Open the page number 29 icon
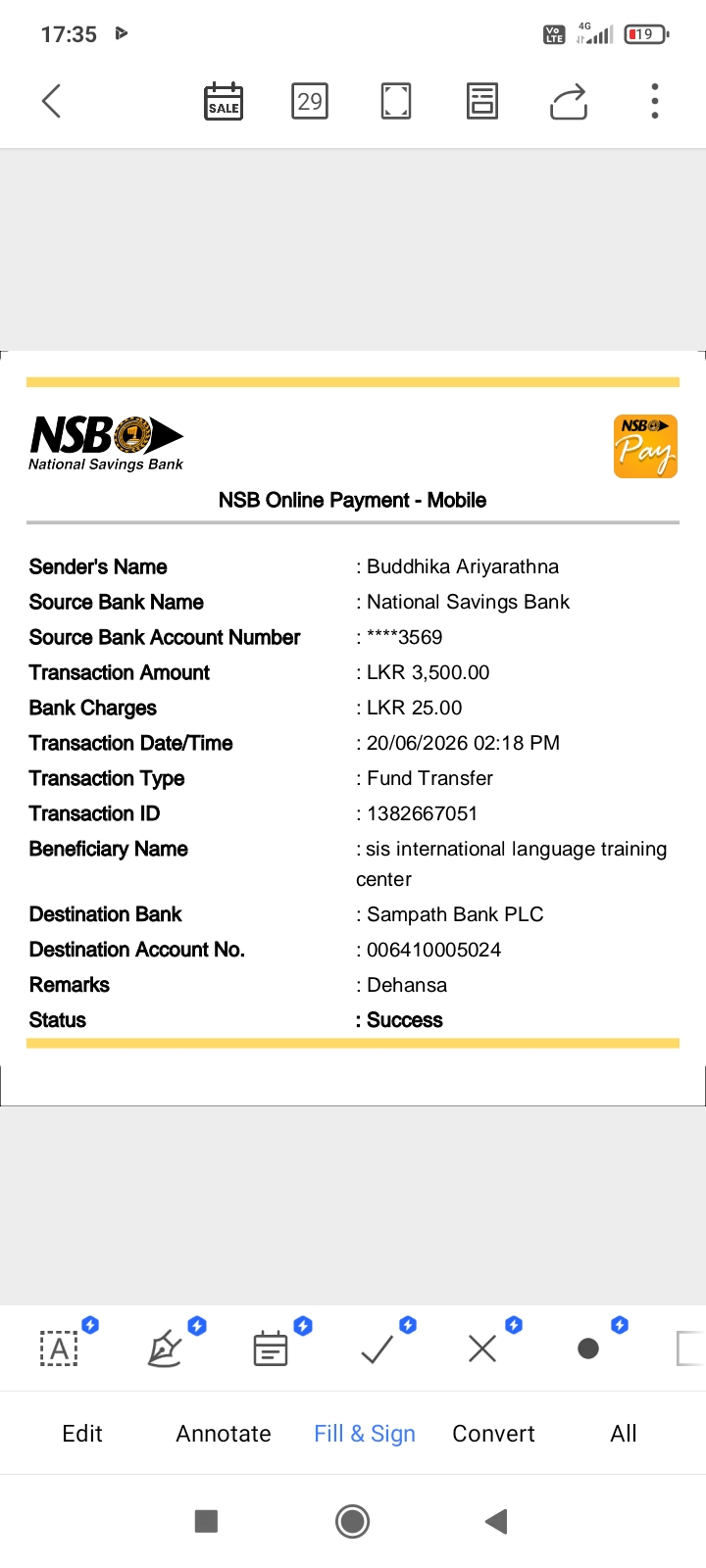This screenshot has width=706, height=1568. tap(310, 101)
